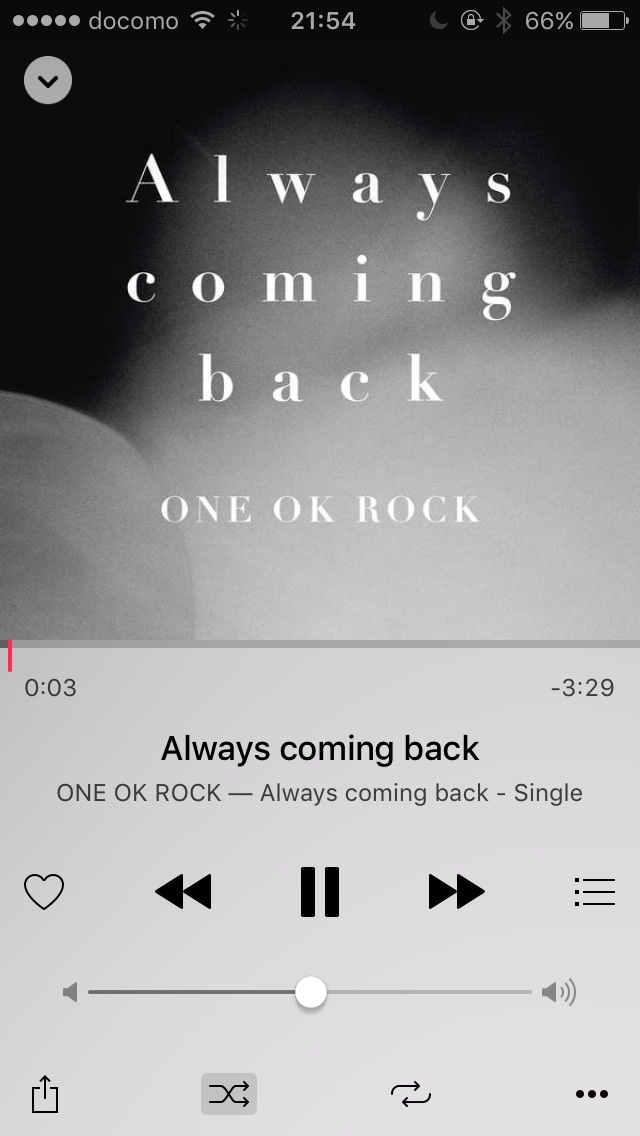Open the more options menu
The image size is (640, 1136).
(x=592, y=1094)
